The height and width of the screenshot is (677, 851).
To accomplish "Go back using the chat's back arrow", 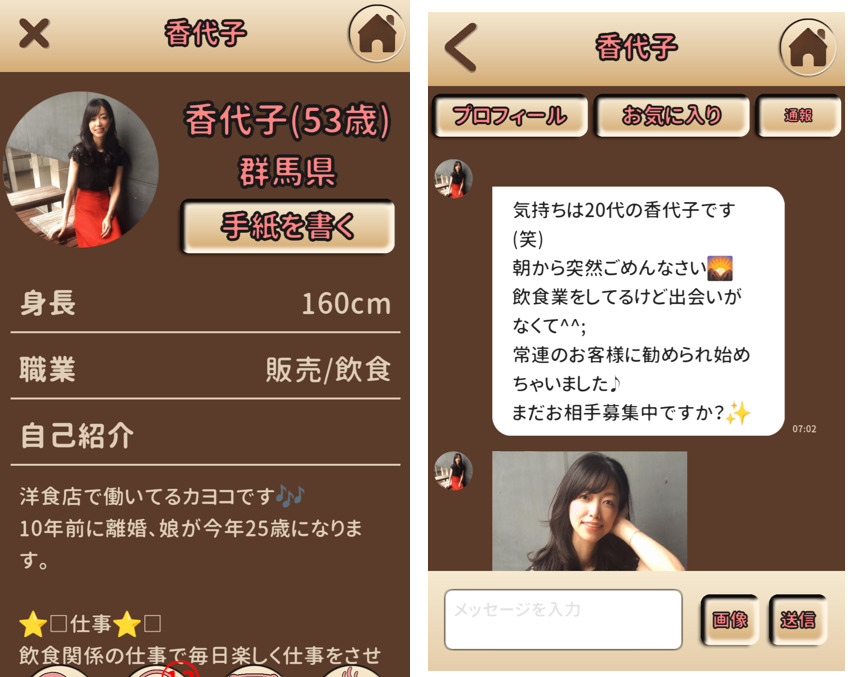I will coord(461,46).
